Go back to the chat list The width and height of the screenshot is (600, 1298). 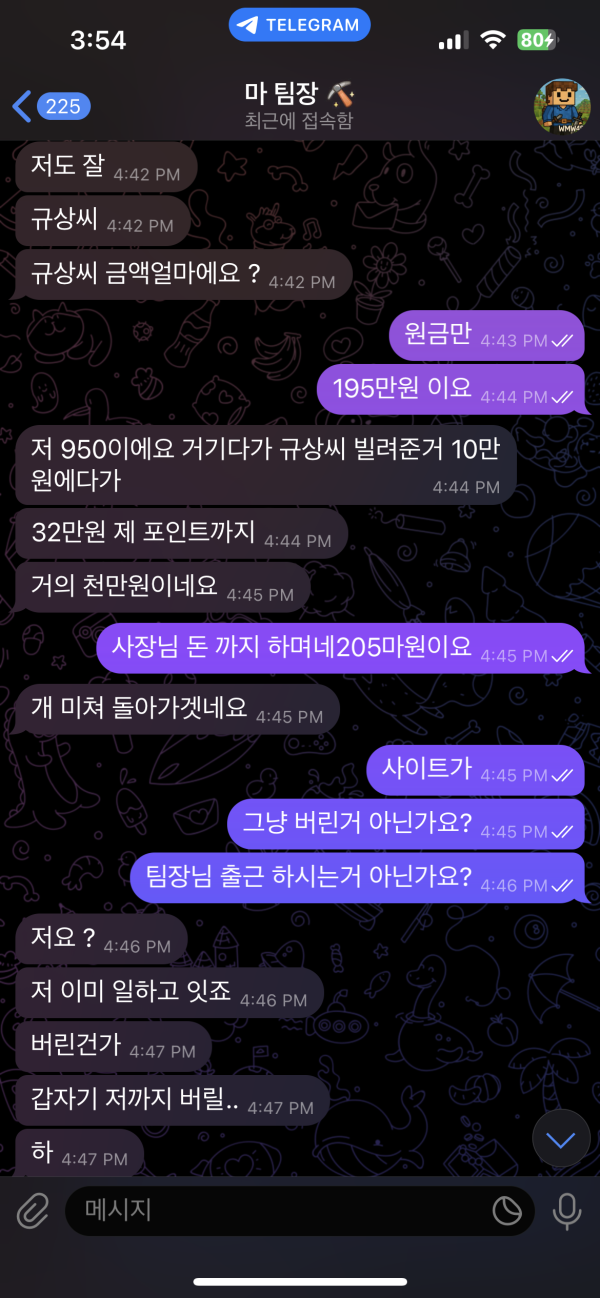(x=50, y=105)
